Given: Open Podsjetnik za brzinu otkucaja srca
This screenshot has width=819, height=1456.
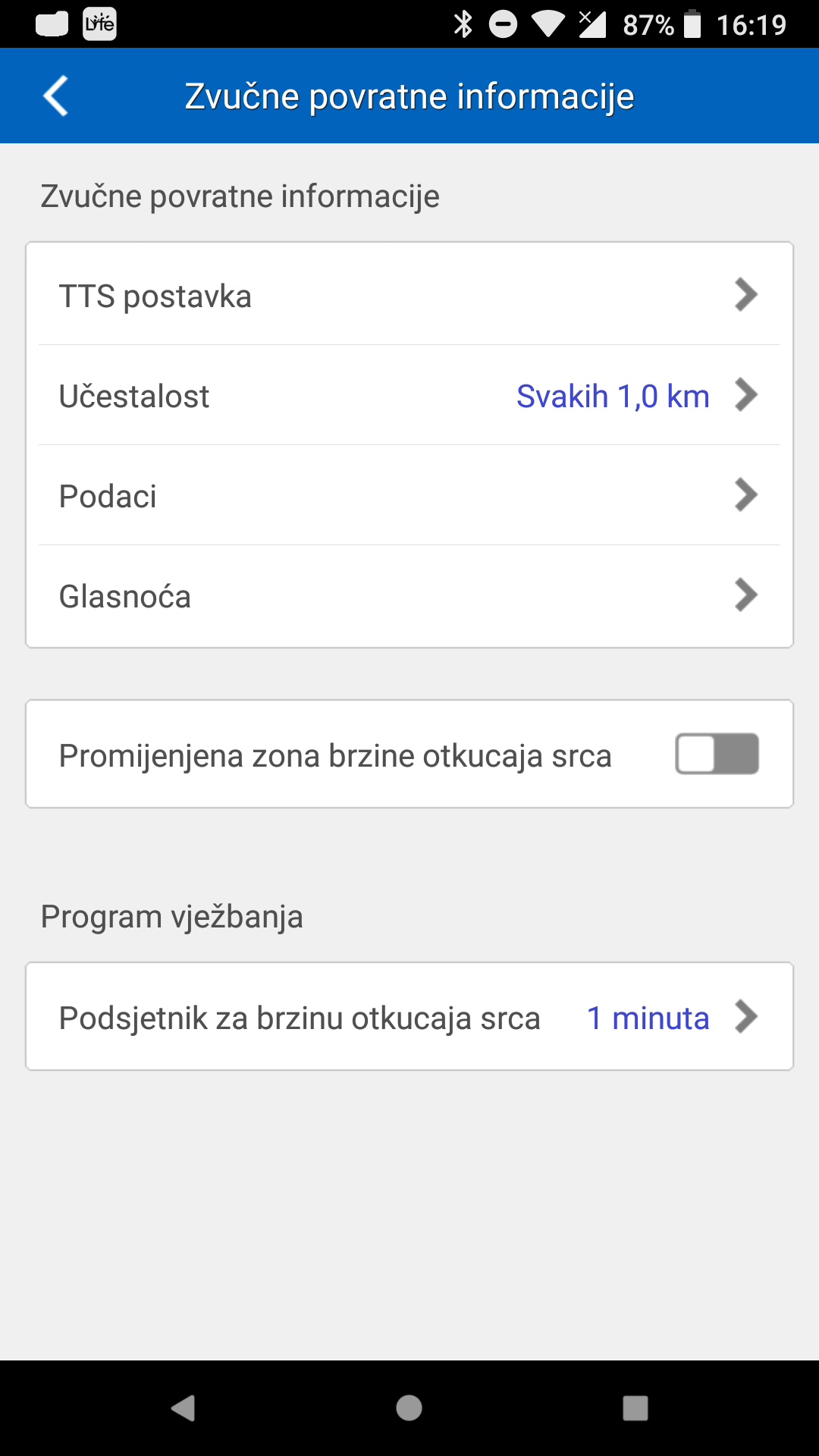Looking at the screenshot, I should 409,1017.
